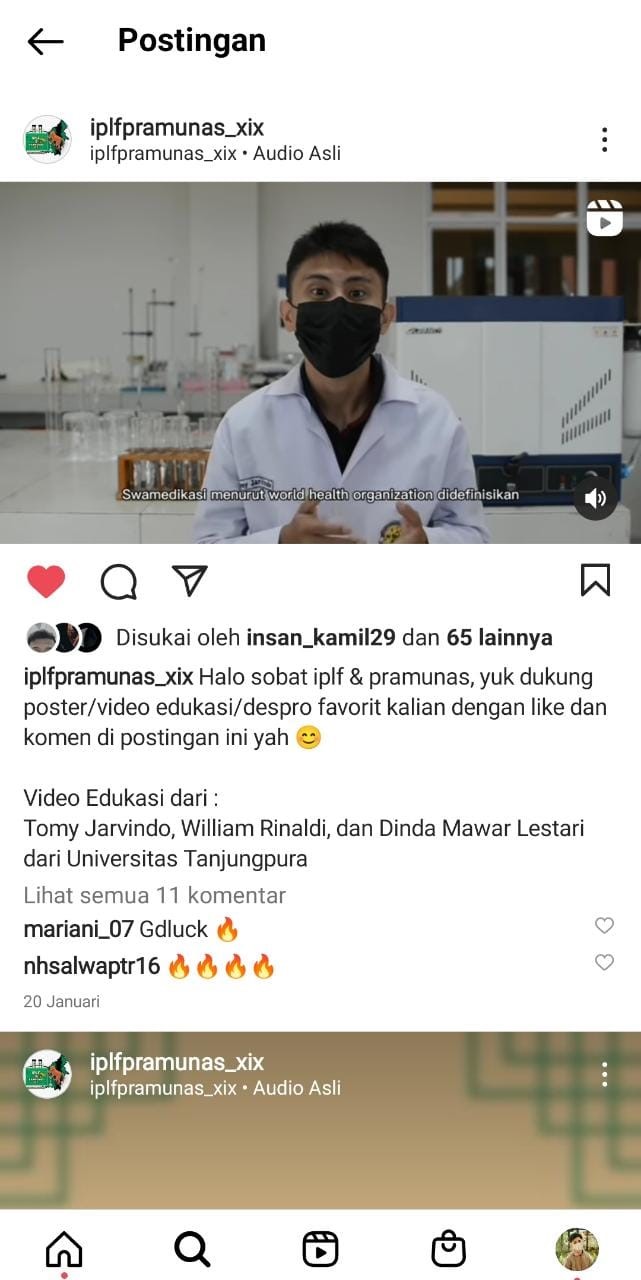
Task: Switch to the Search tab
Action: 192,1248
